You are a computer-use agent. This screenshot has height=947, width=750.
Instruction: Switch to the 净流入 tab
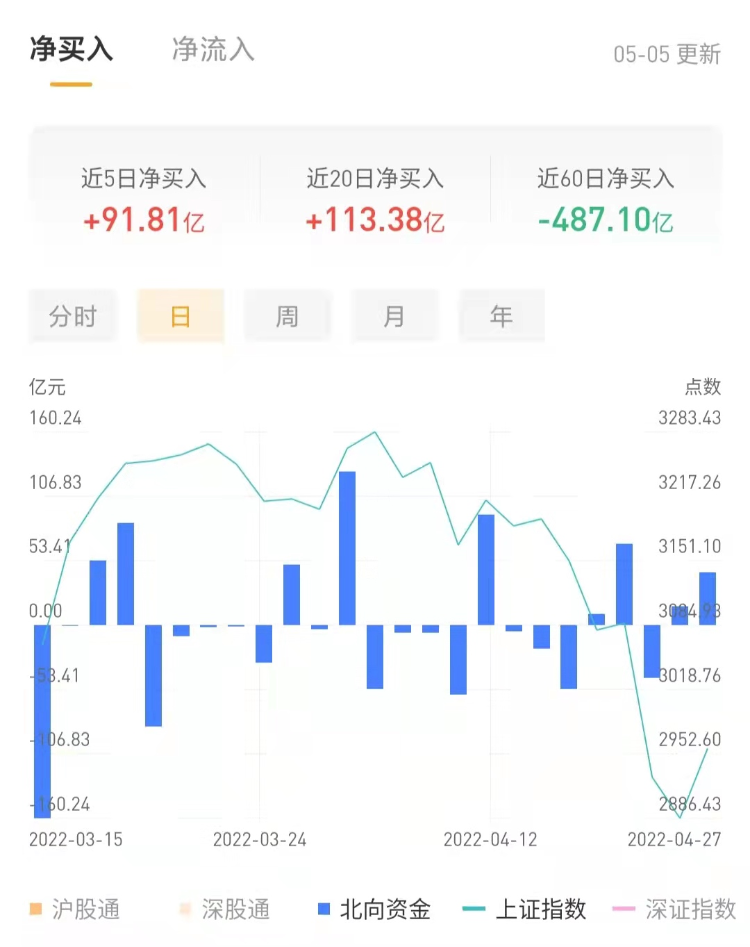pos(213,51)
